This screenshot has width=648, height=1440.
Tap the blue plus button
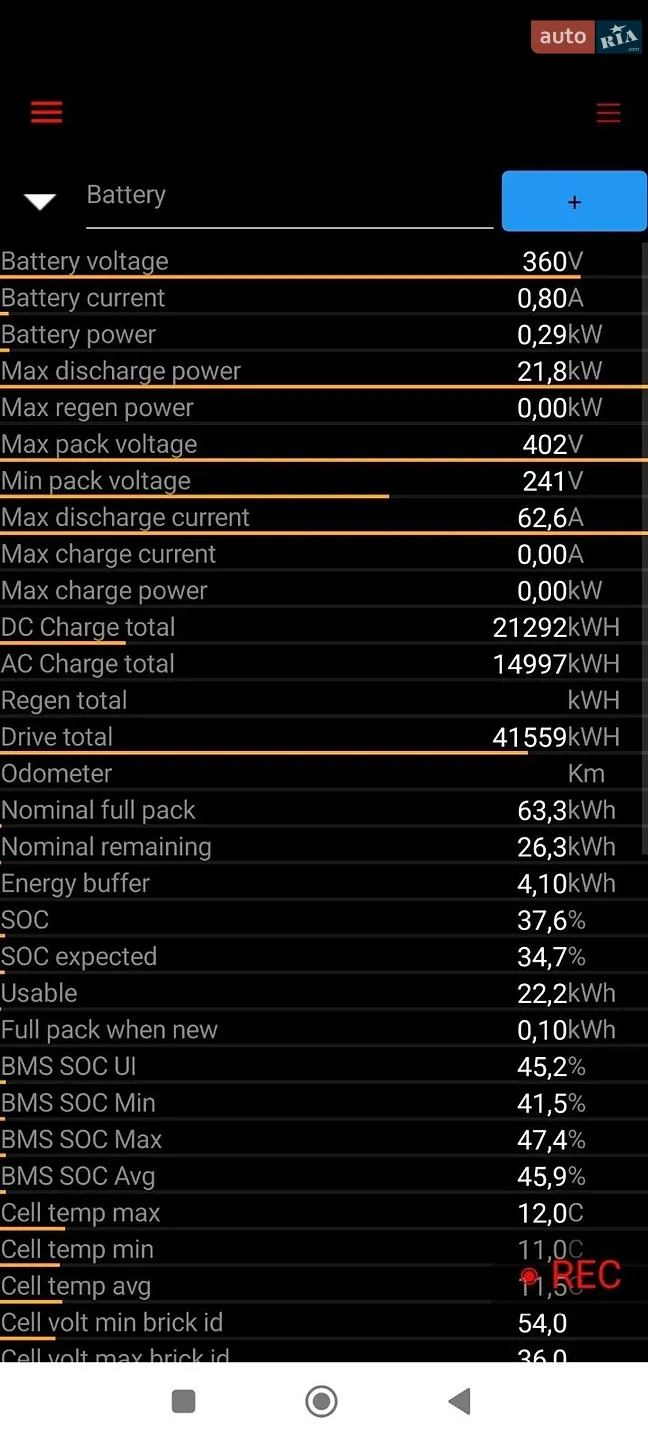[574, 202]
